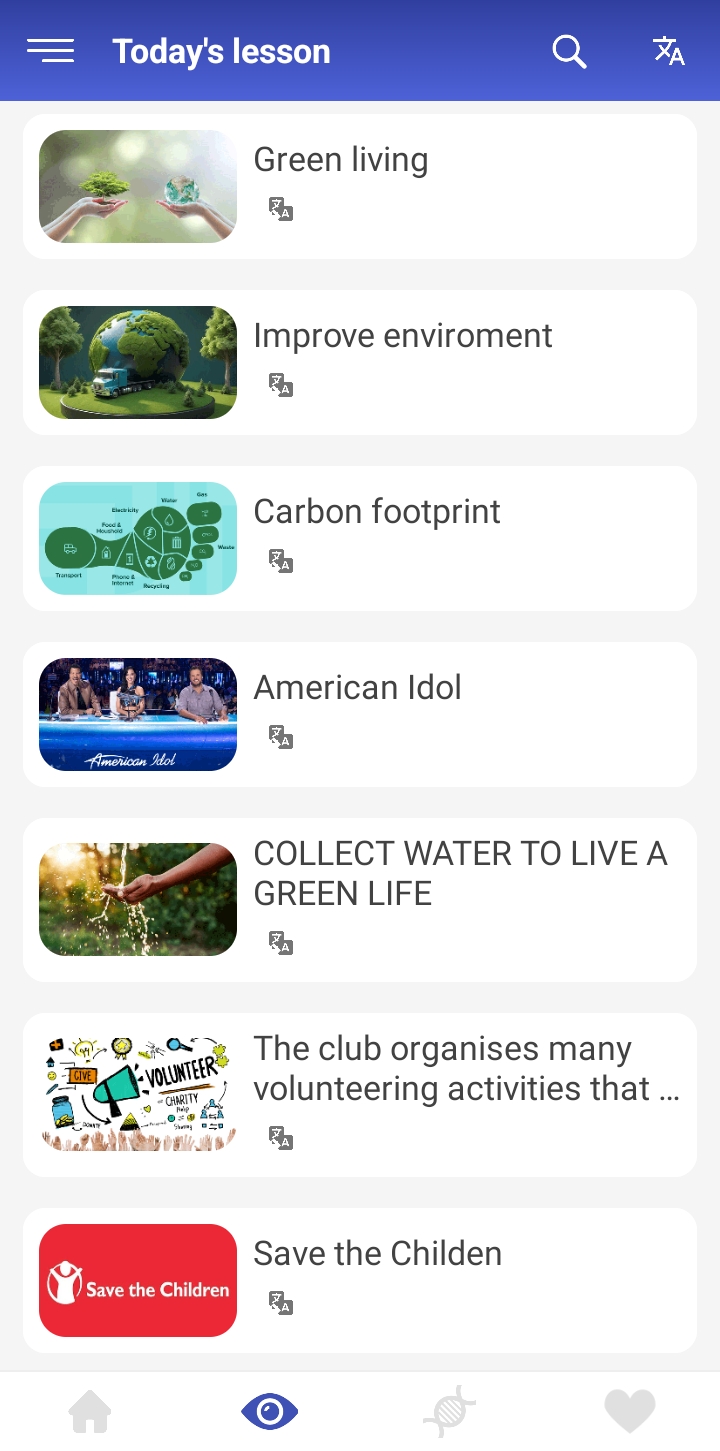Open the hamburger drawer menu
This screenshot has width=720, height=1451.
50,51
